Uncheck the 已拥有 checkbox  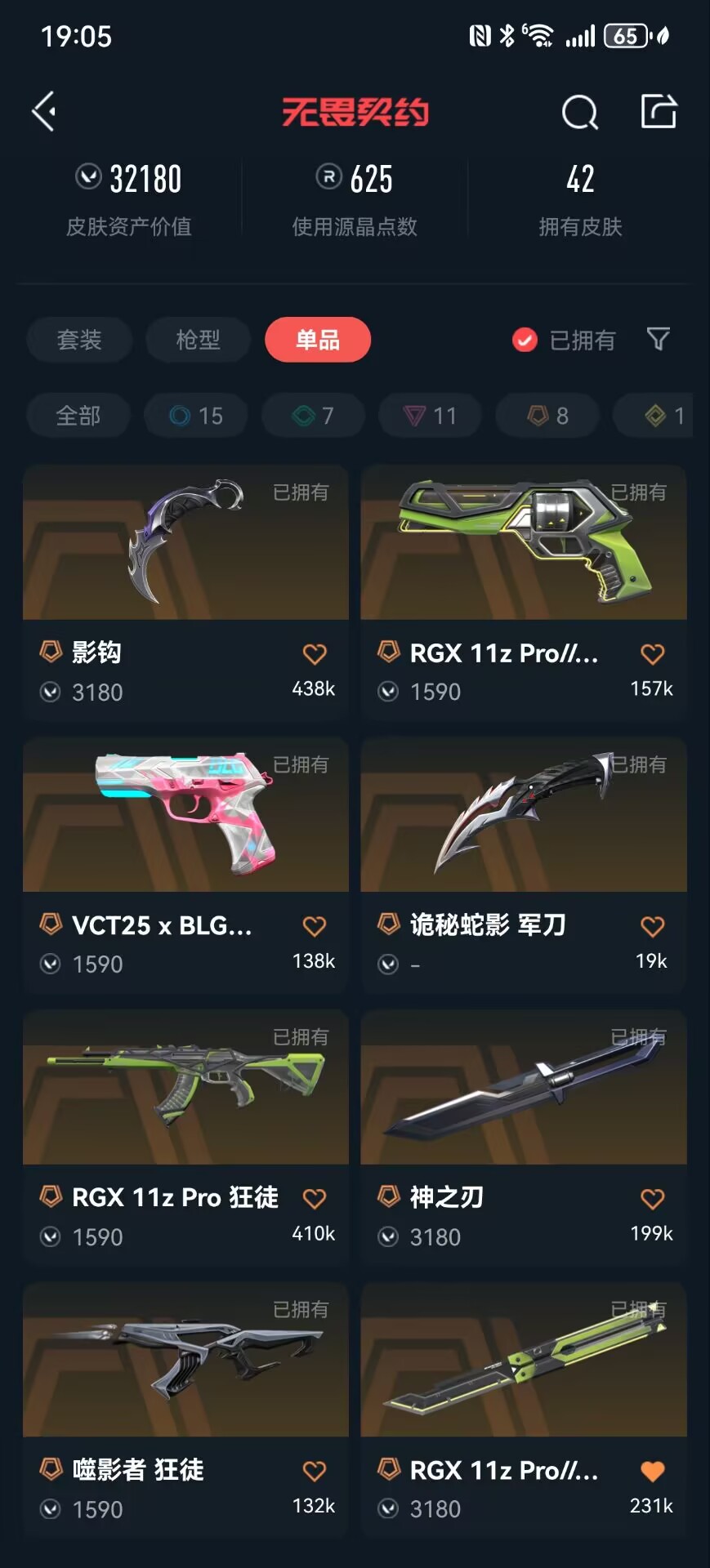pos(525,340)
